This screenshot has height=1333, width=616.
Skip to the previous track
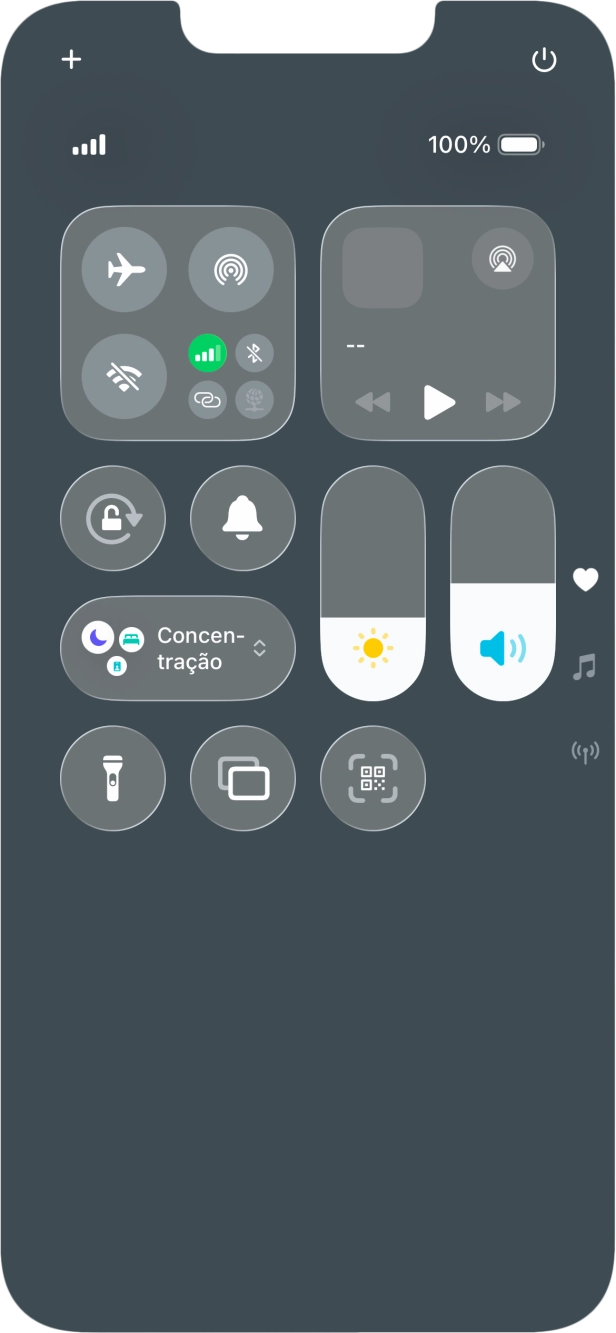tap(373, 402)
